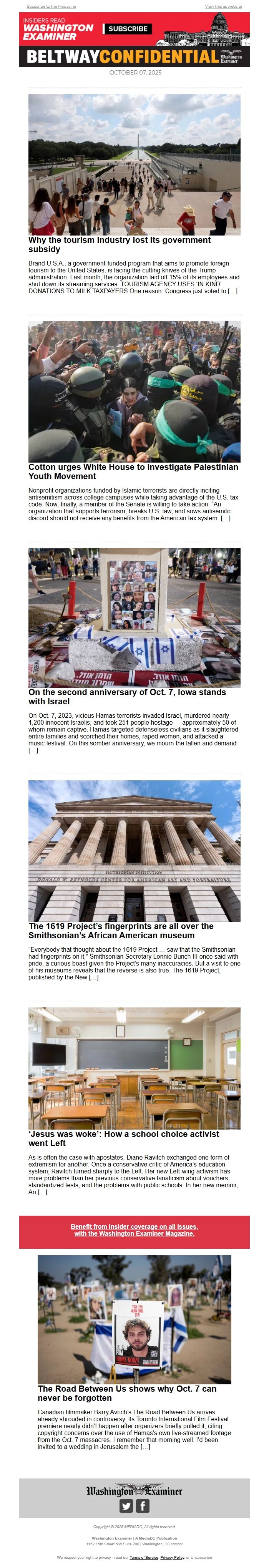This screenshot has width=269, height=1568.
Task: Open the Washington Monument crowd photo
Action: pos(134,164)
